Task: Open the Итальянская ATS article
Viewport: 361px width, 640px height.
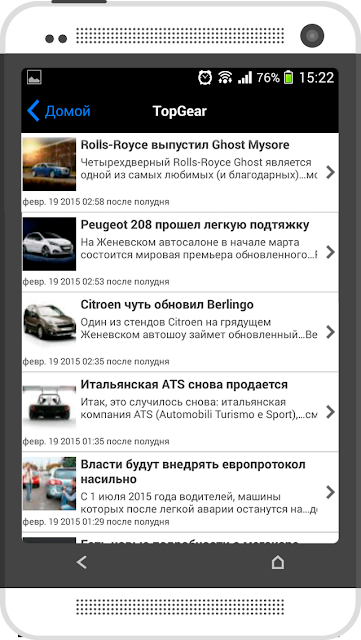Action: click(180, 412)
